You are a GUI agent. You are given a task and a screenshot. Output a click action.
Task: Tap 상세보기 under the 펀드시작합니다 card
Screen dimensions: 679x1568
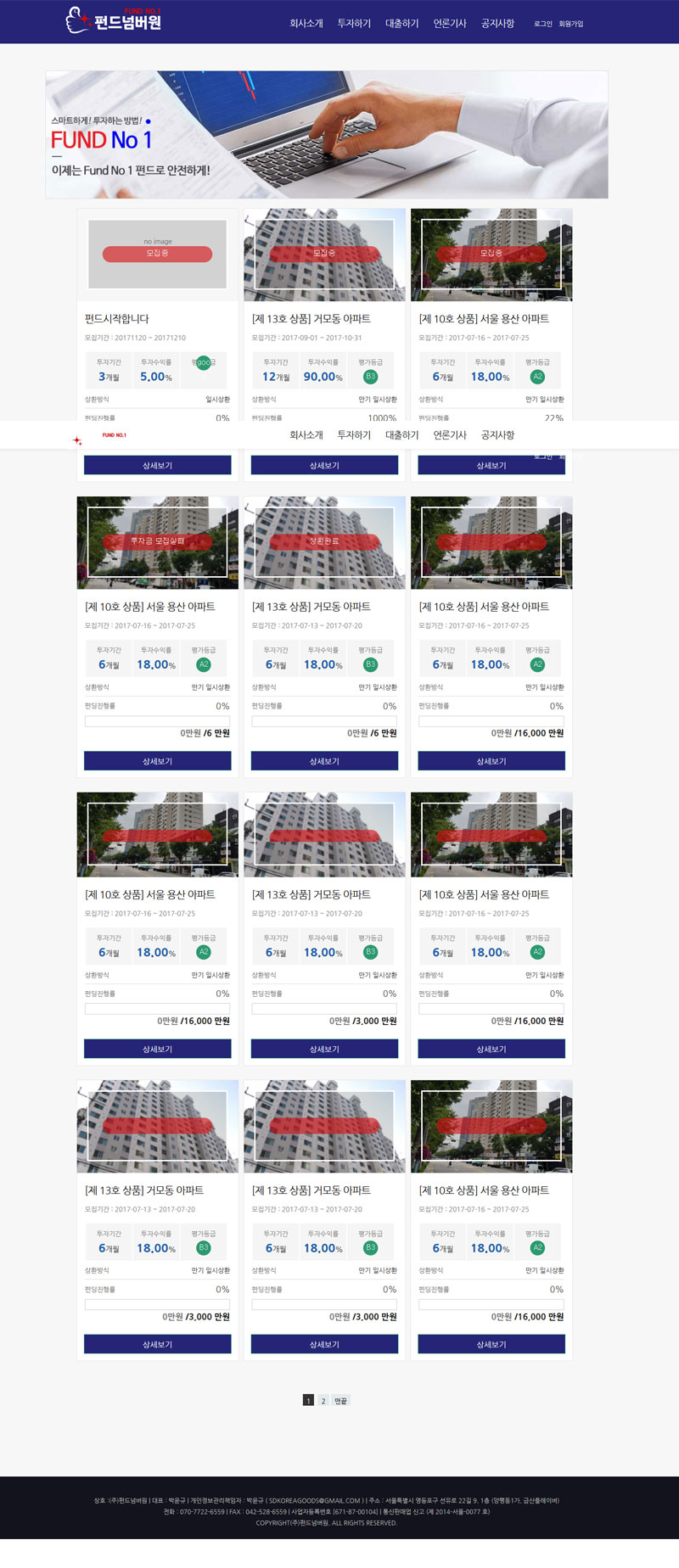(157, 465)
